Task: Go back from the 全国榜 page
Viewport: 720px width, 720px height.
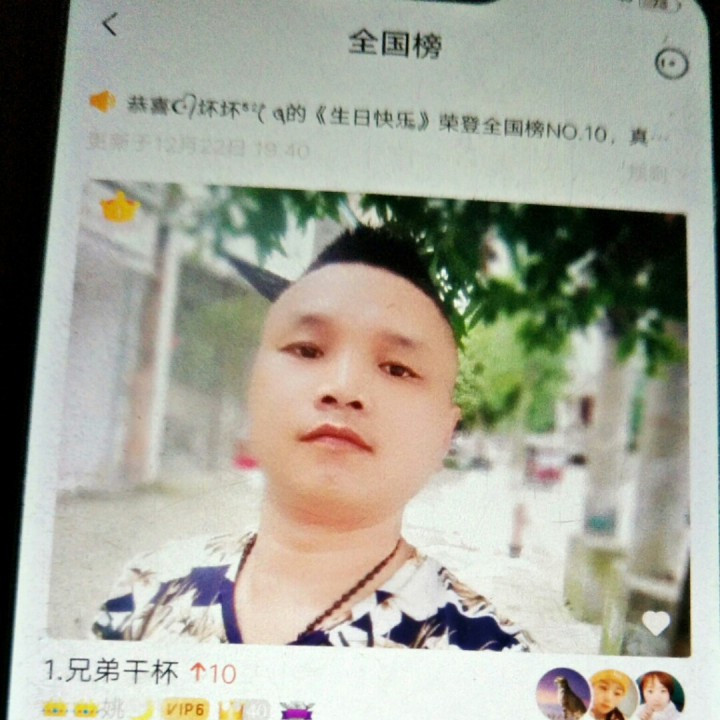Action: pos(110,24)
